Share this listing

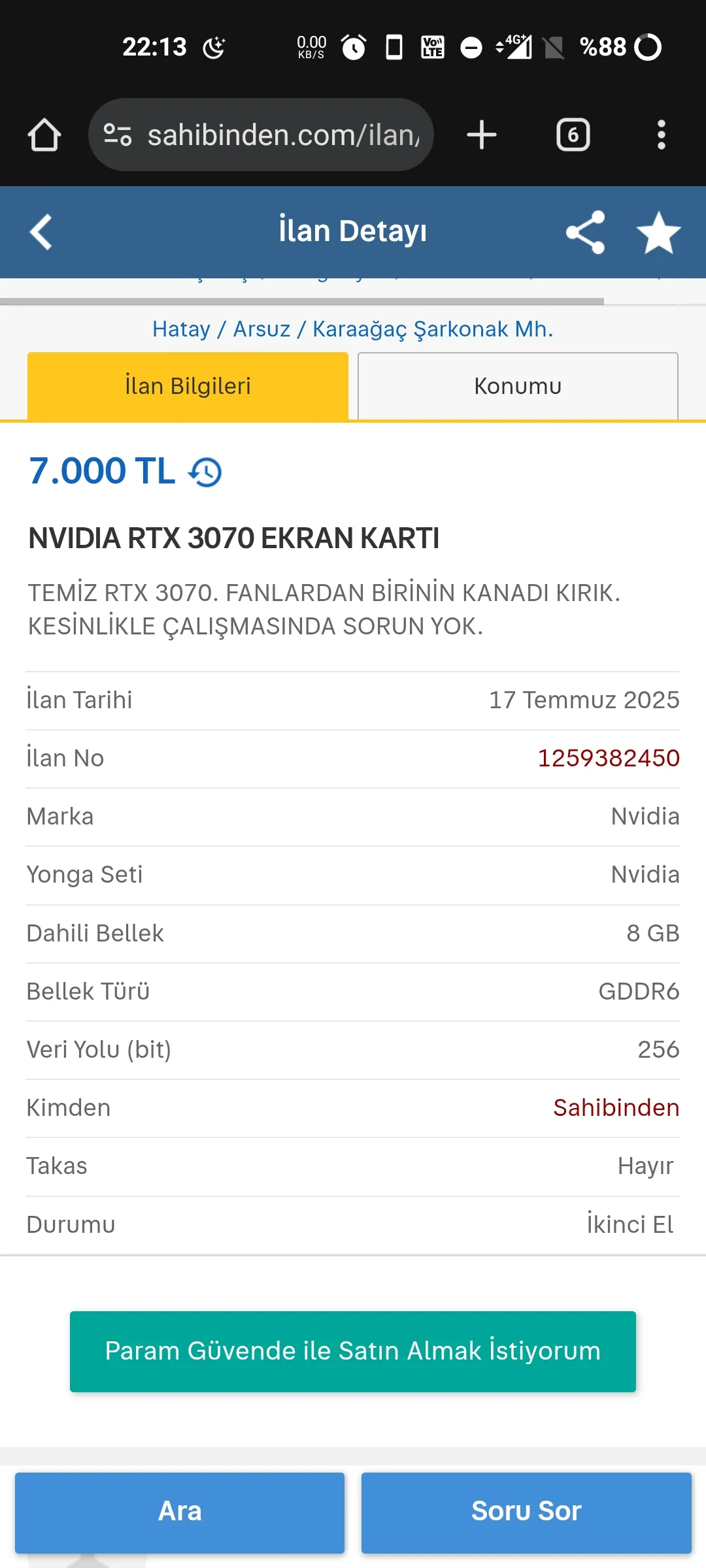pyautogui.click(x=585, y=232)
